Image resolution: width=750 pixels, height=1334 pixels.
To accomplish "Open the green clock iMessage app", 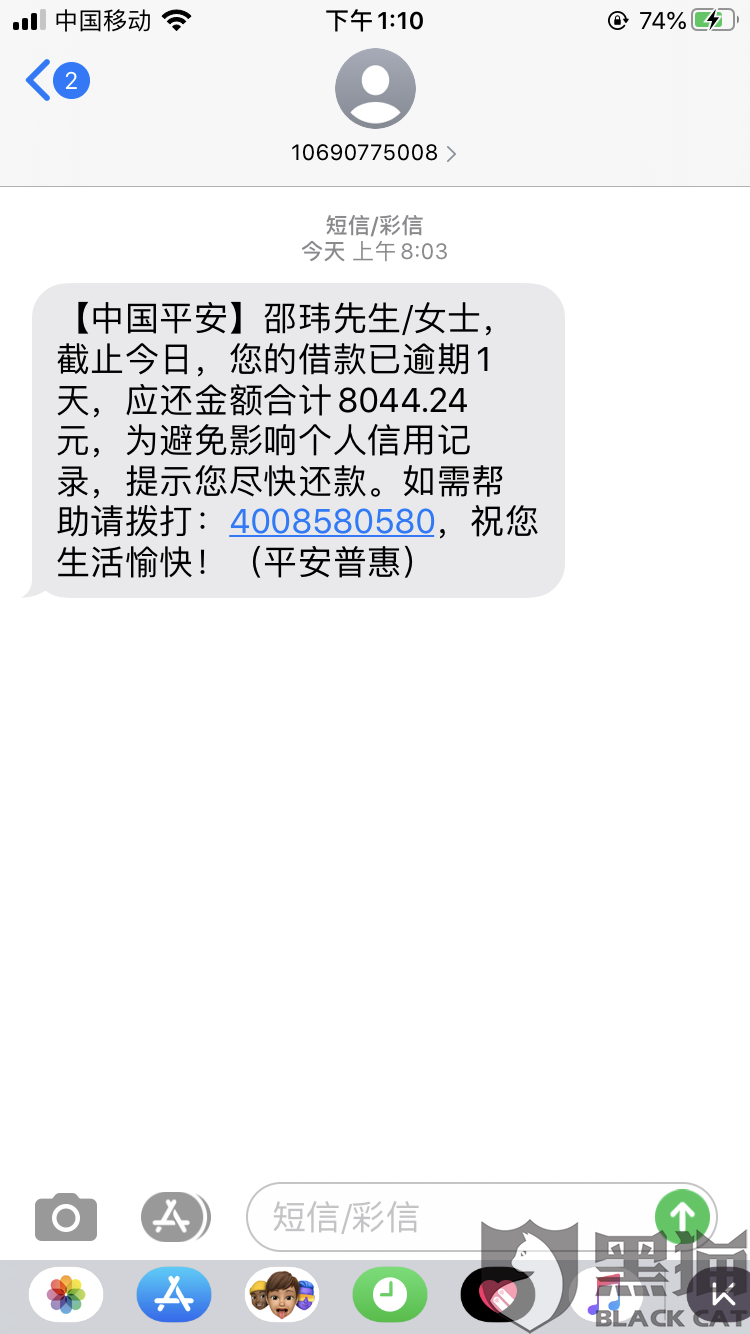I will [x=390, y=1295].
